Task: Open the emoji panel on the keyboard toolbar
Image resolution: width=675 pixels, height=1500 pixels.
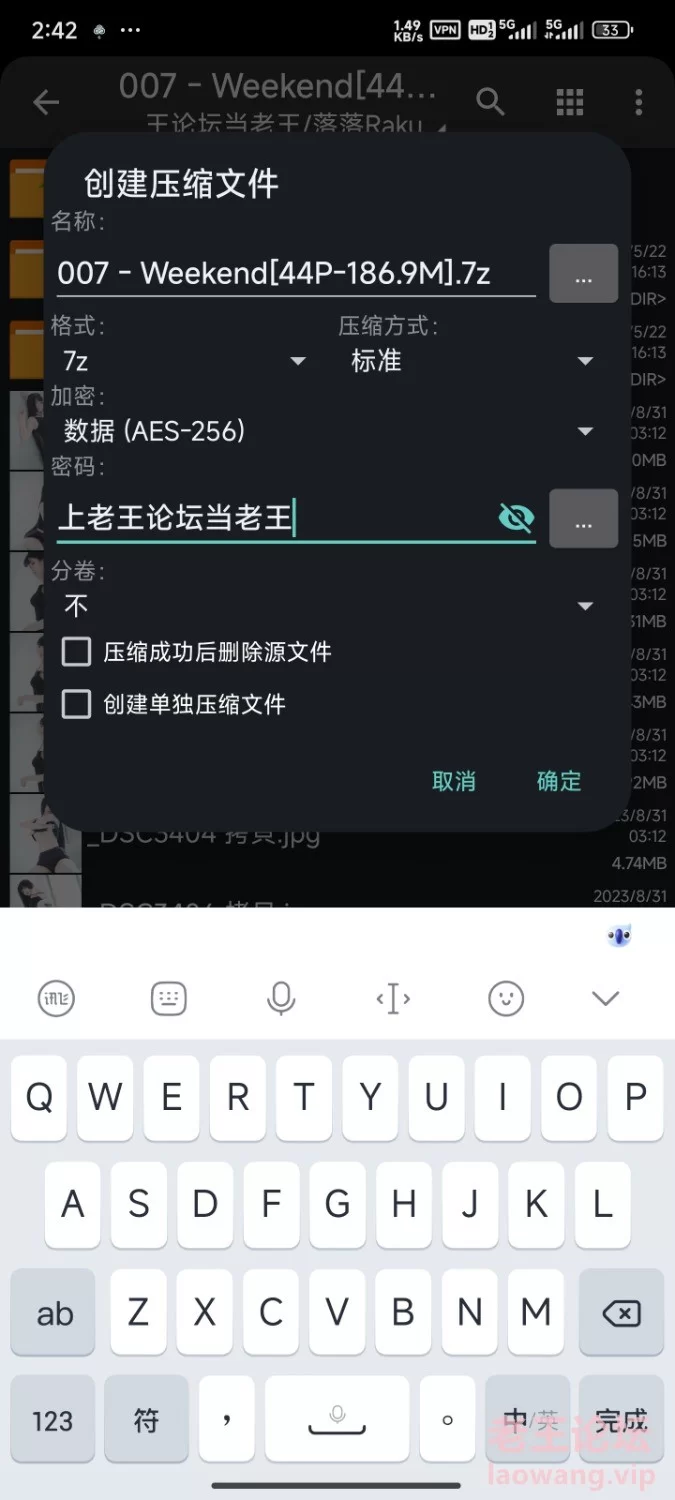Action: [x=506, y=997]
